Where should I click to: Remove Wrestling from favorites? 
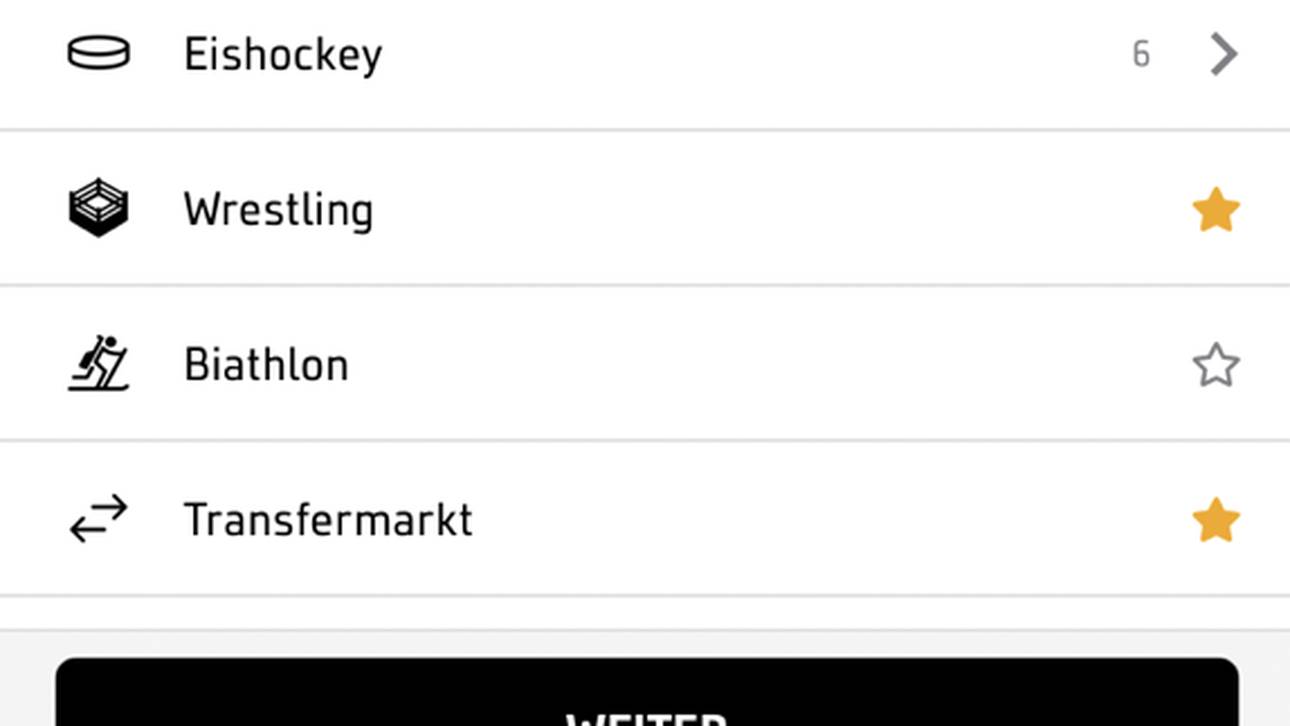point(1215,211)
